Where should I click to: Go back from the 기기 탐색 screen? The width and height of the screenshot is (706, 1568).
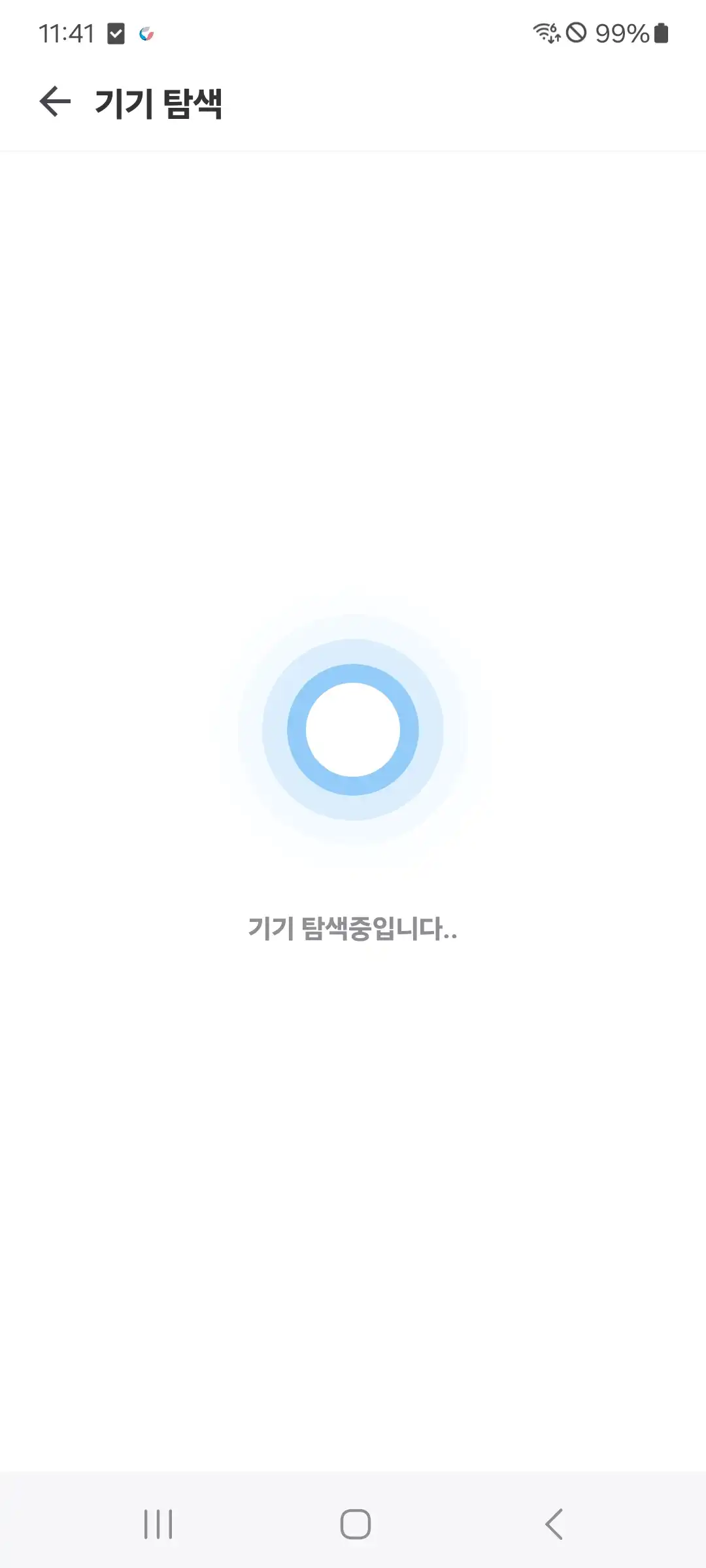point(55,102)
